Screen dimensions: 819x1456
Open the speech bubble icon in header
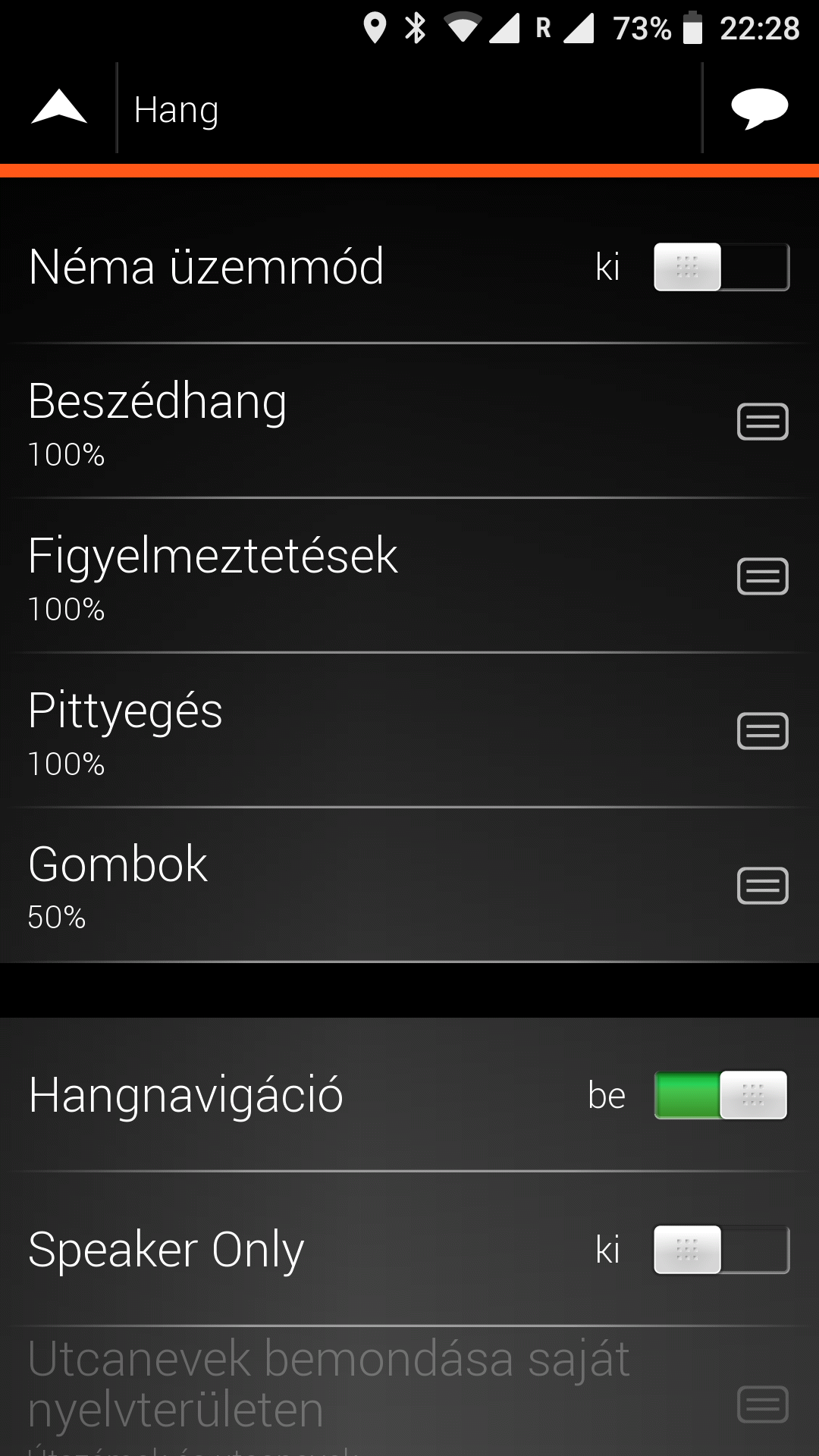point(759,109)
